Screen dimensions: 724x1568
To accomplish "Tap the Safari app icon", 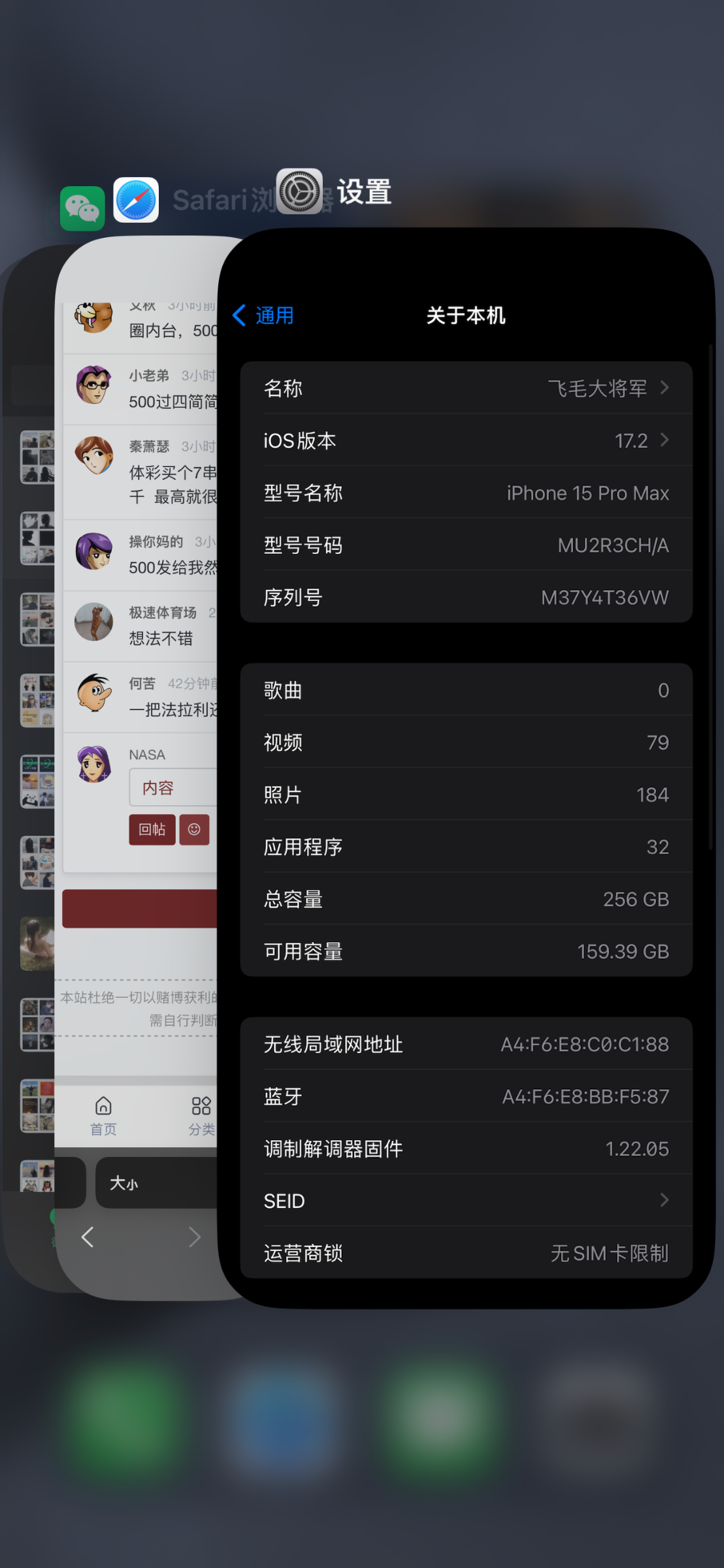I will click(x=136, y=200).
